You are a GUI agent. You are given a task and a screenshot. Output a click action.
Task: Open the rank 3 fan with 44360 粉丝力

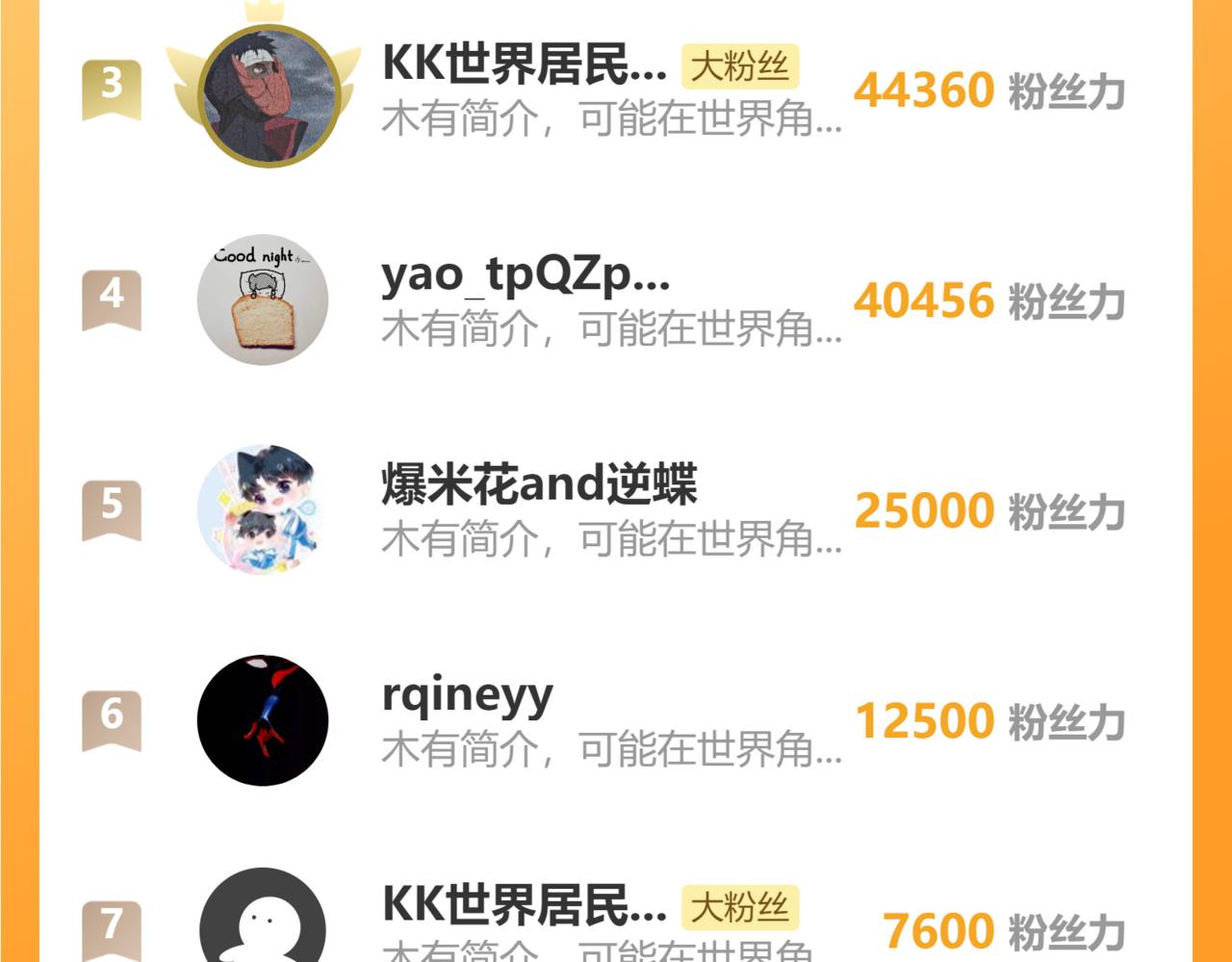click(616, 91)
